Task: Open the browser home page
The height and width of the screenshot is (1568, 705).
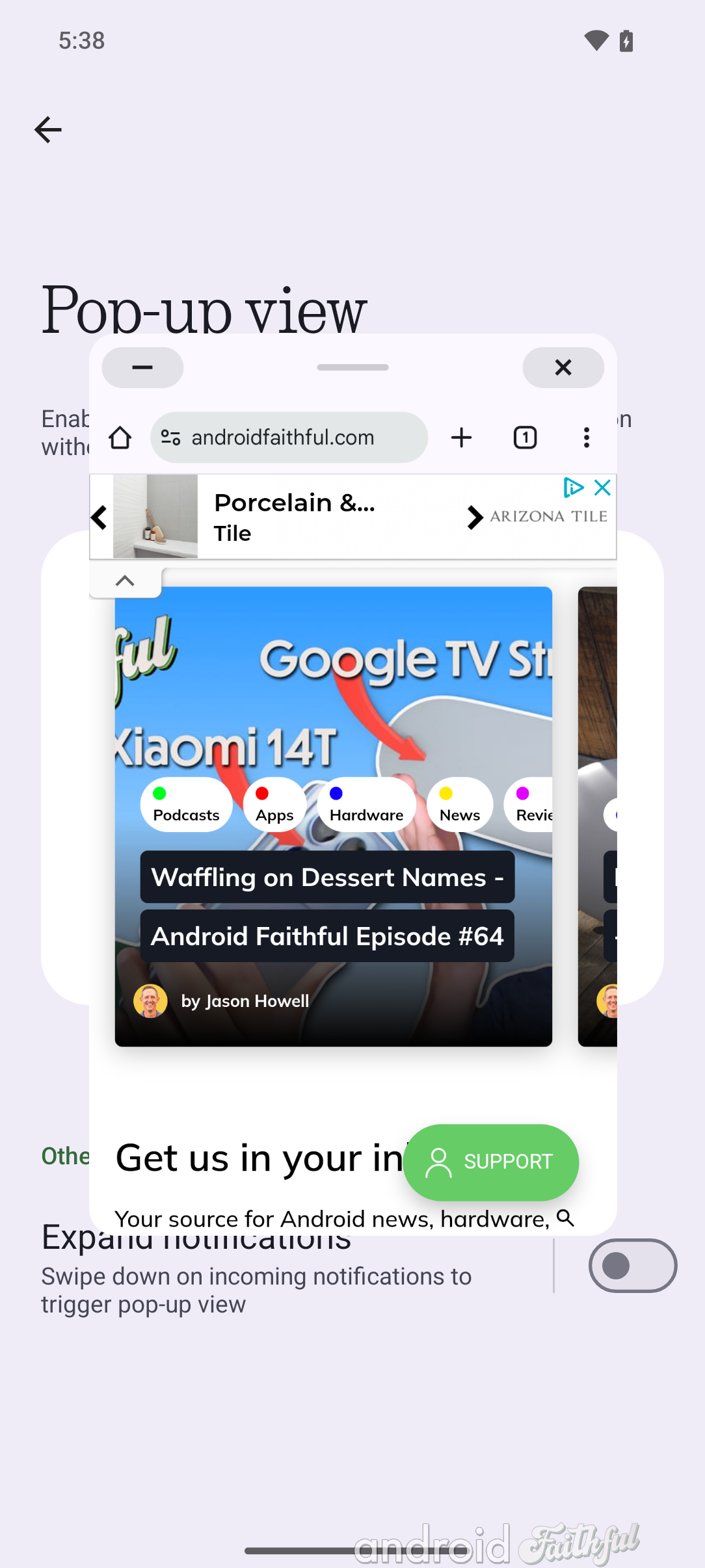Action: [120, 438]
